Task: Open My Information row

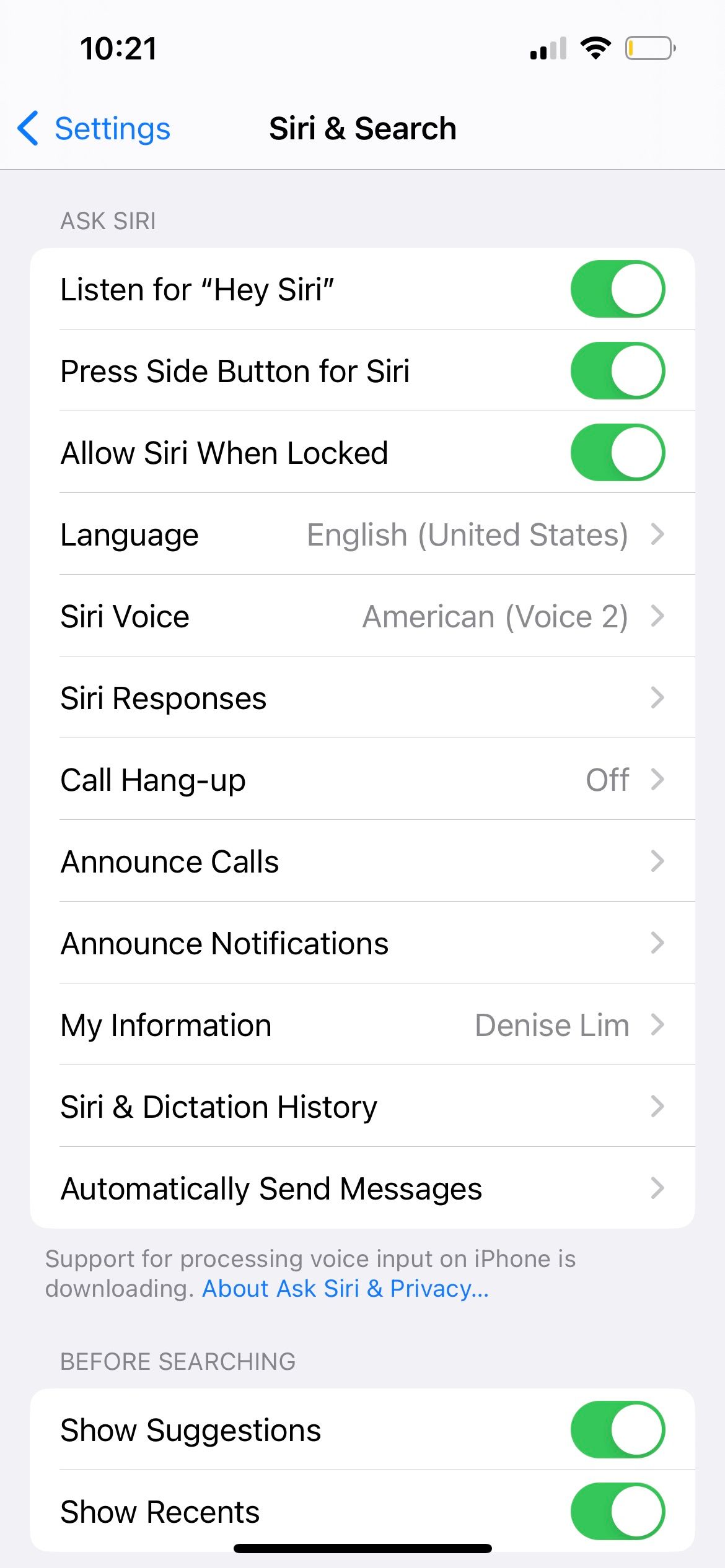Action: point(362,1025)
